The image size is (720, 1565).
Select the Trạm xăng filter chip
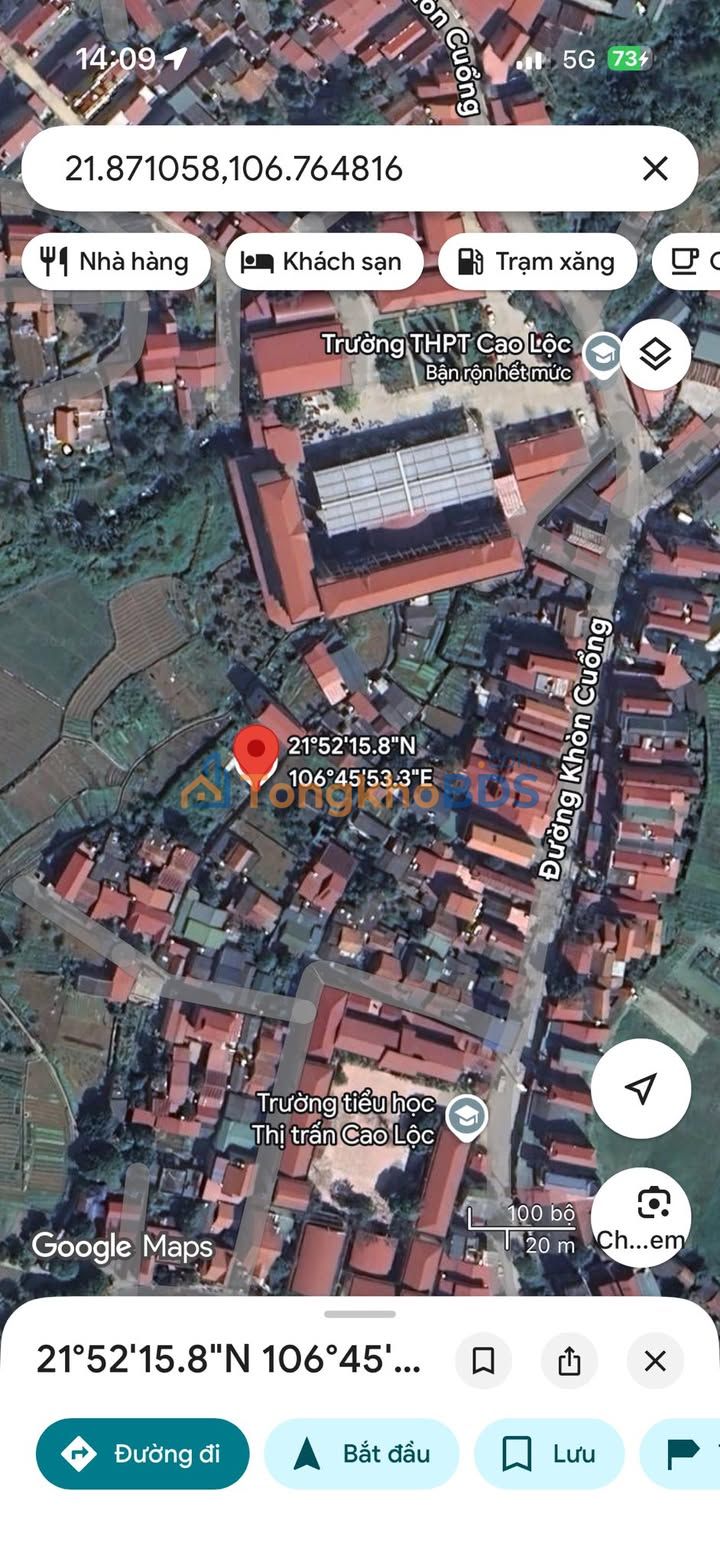coord(537,262)
